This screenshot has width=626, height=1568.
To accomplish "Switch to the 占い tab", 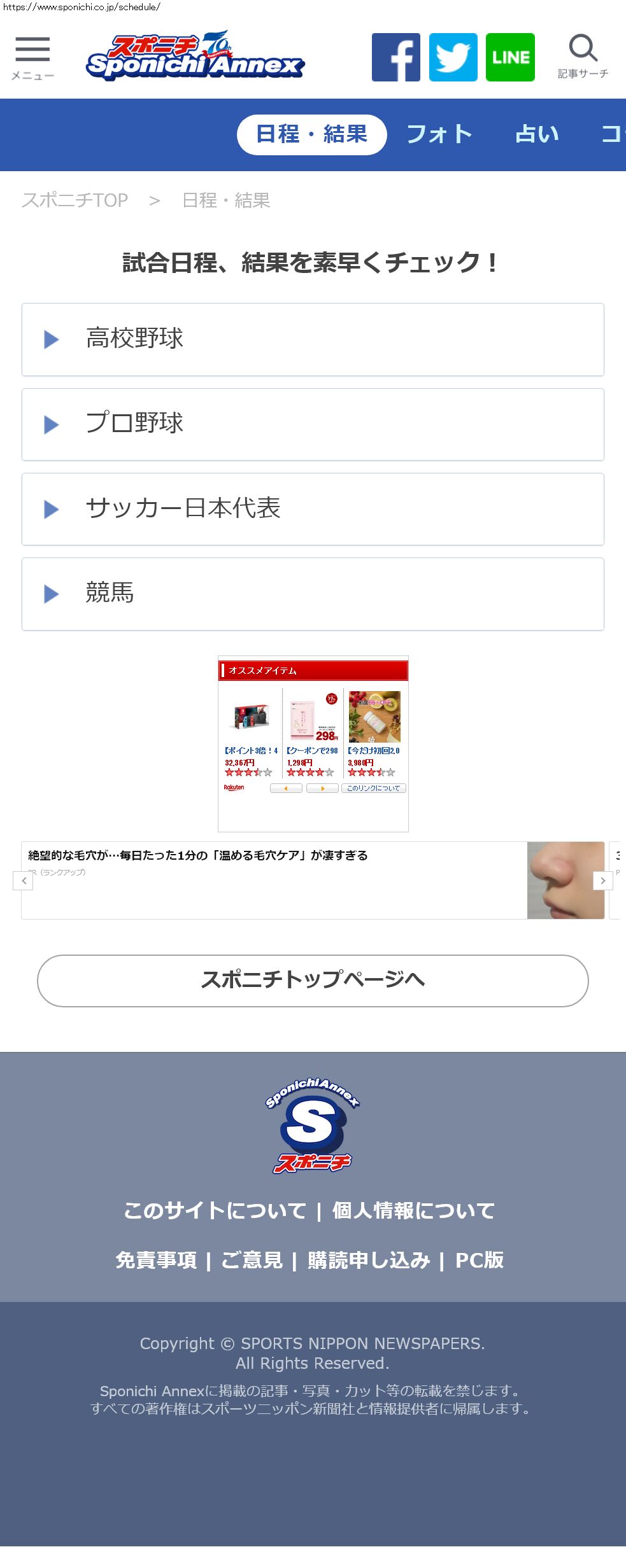I will tap(537, 134).
